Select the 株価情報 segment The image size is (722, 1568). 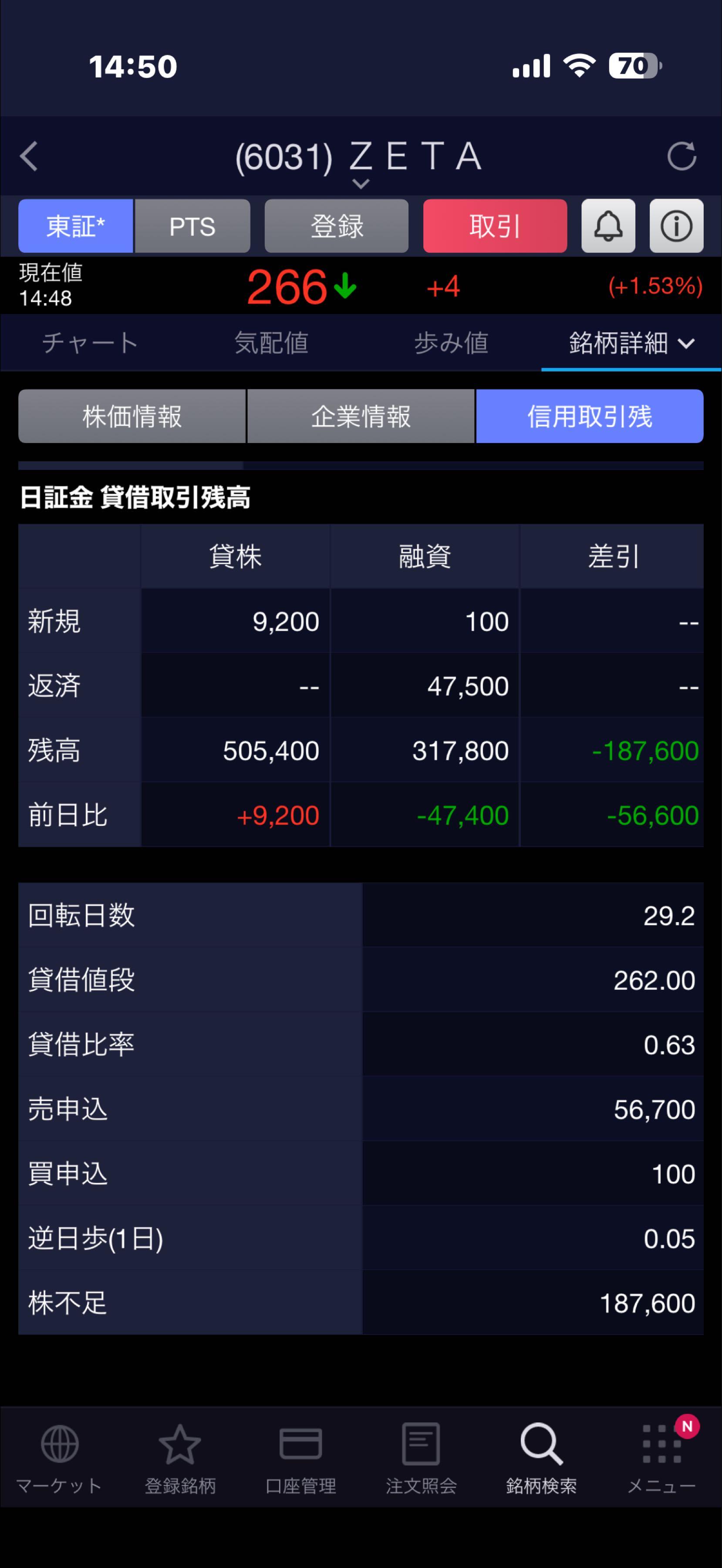[132, 416]
